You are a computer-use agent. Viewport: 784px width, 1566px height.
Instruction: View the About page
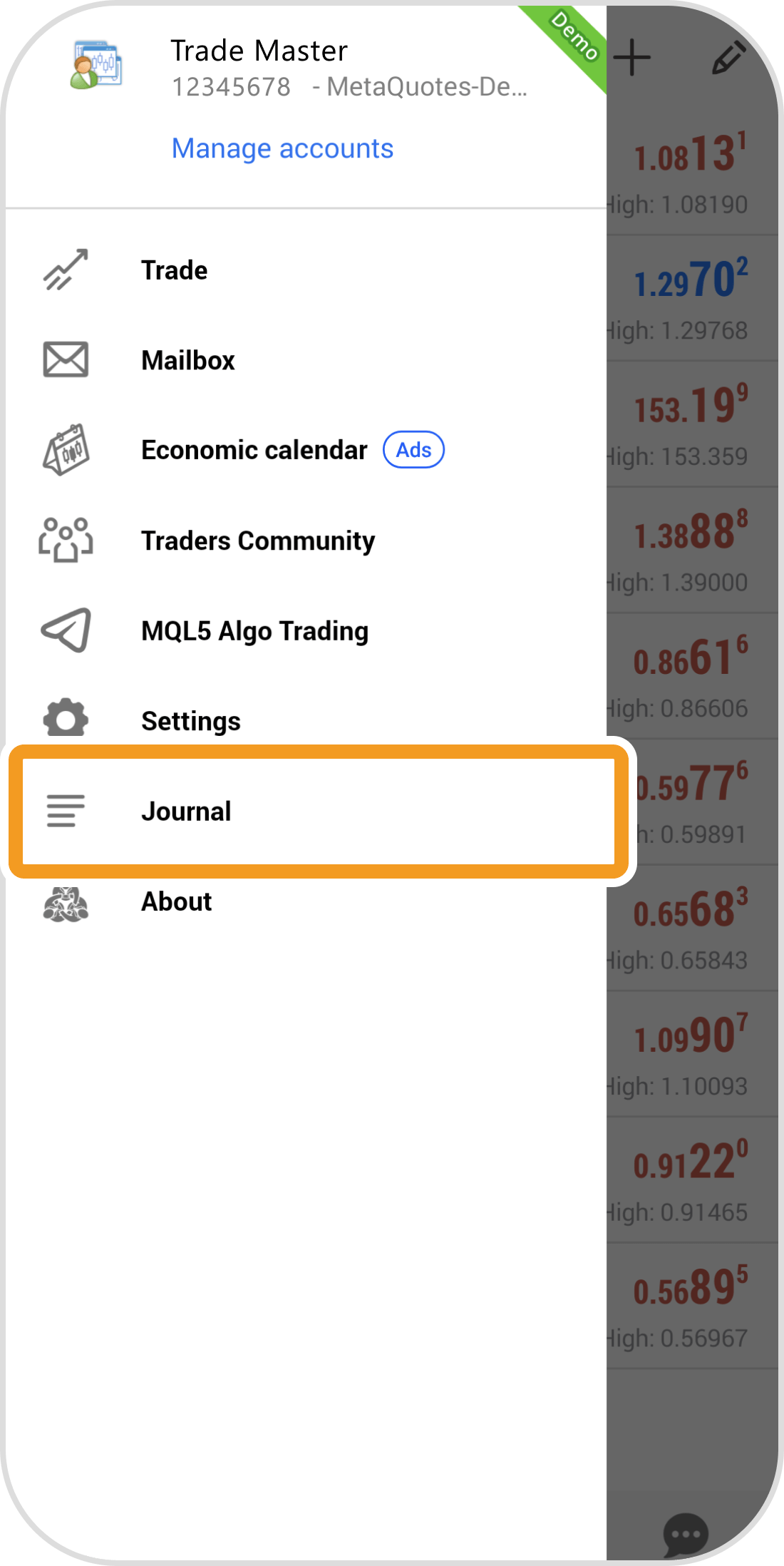coord(176,902)
